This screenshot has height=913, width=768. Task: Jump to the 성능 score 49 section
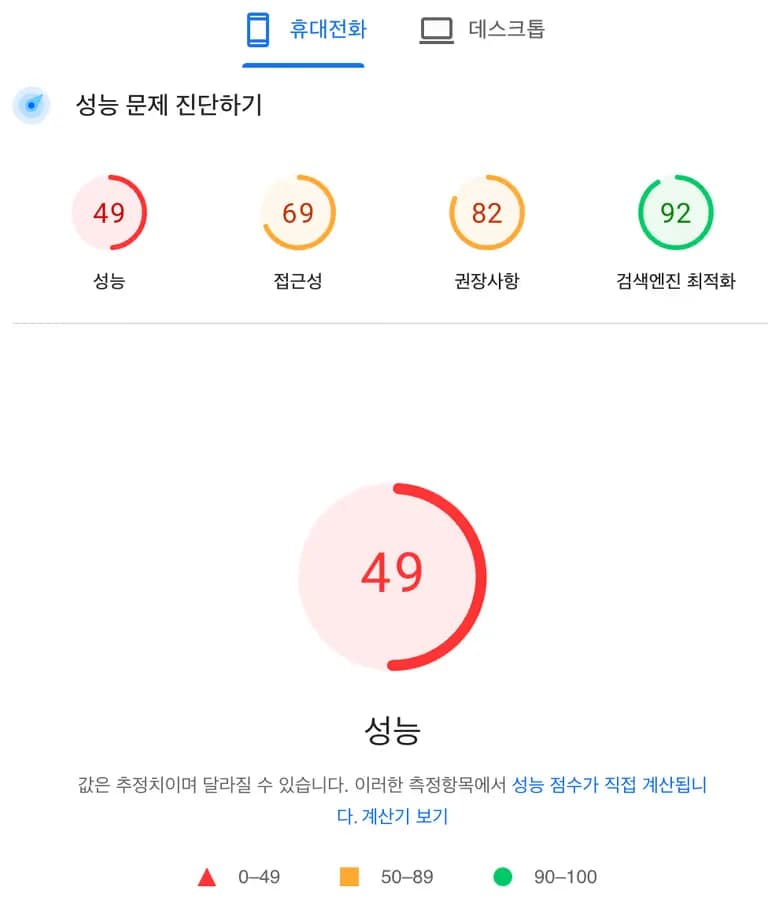click(x=109, y=212)
